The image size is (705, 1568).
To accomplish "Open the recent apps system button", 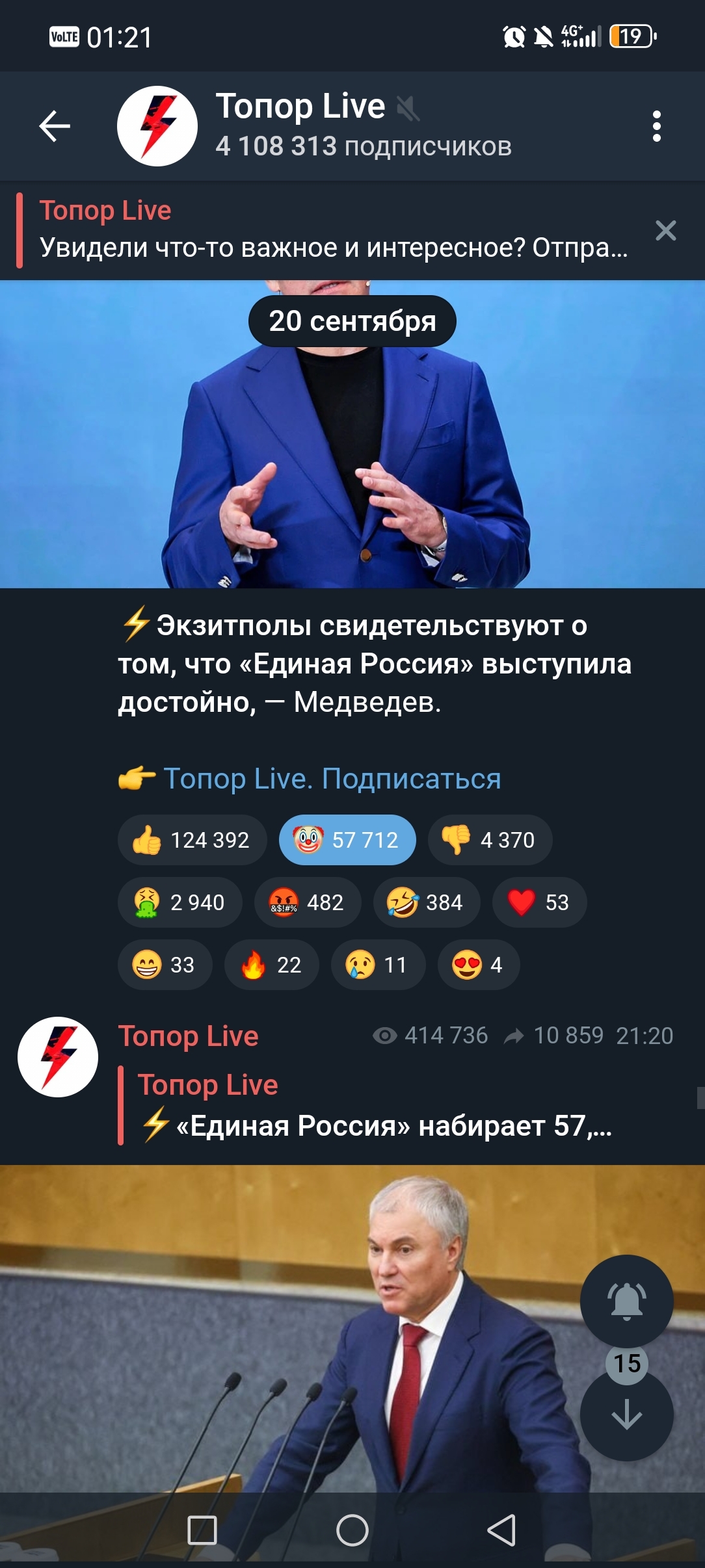I will [x=202, y=1530].
